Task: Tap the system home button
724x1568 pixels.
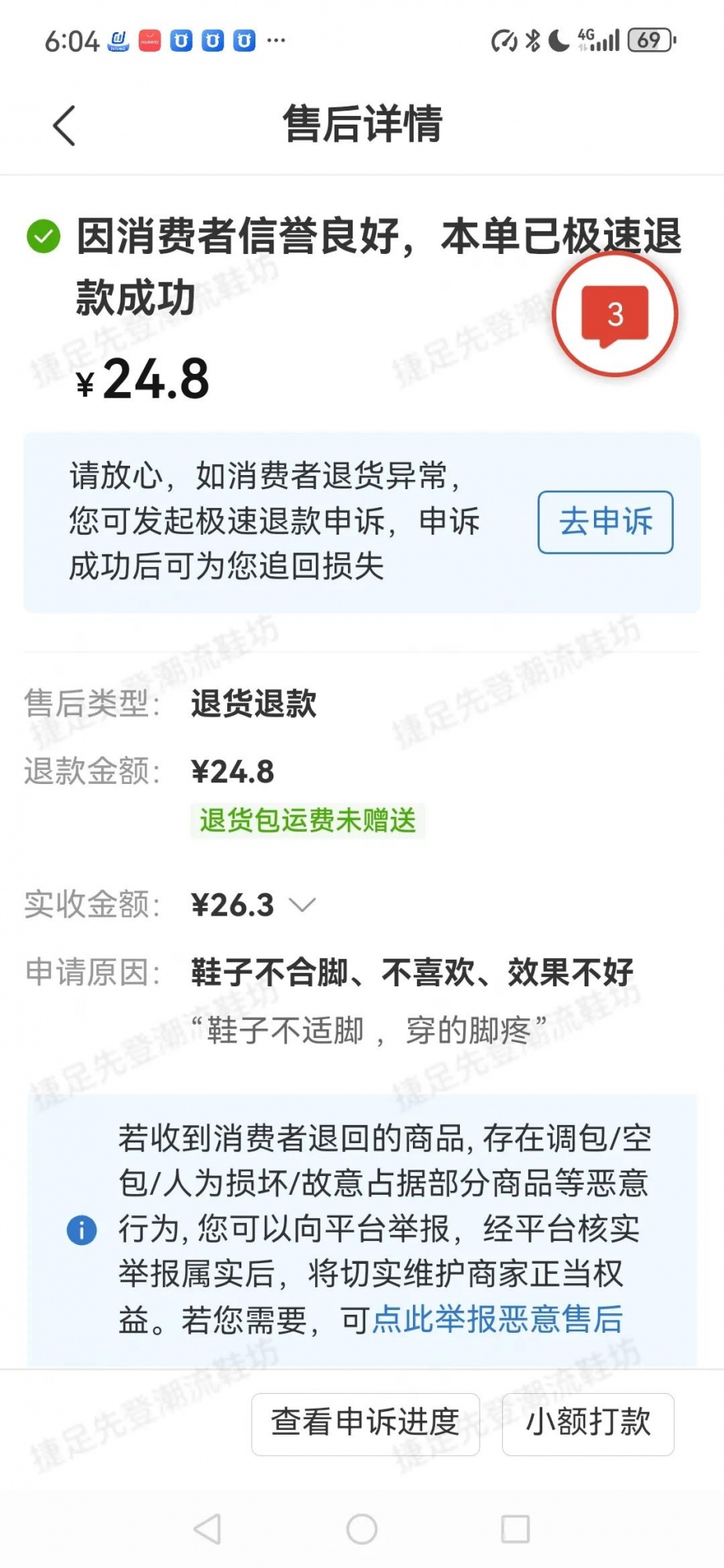Action: click(362, 1528)
